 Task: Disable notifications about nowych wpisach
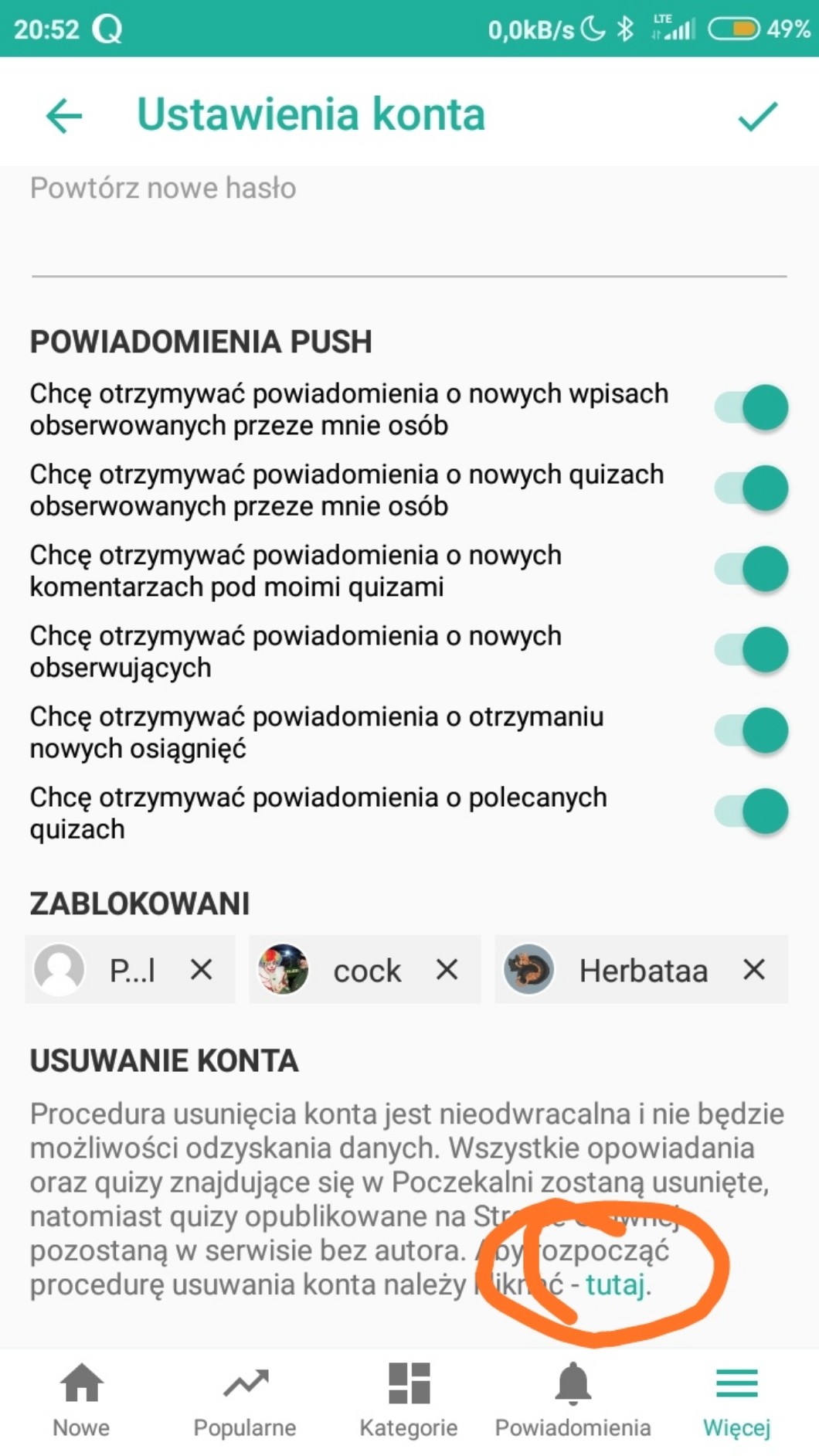[x=751, y=407]
